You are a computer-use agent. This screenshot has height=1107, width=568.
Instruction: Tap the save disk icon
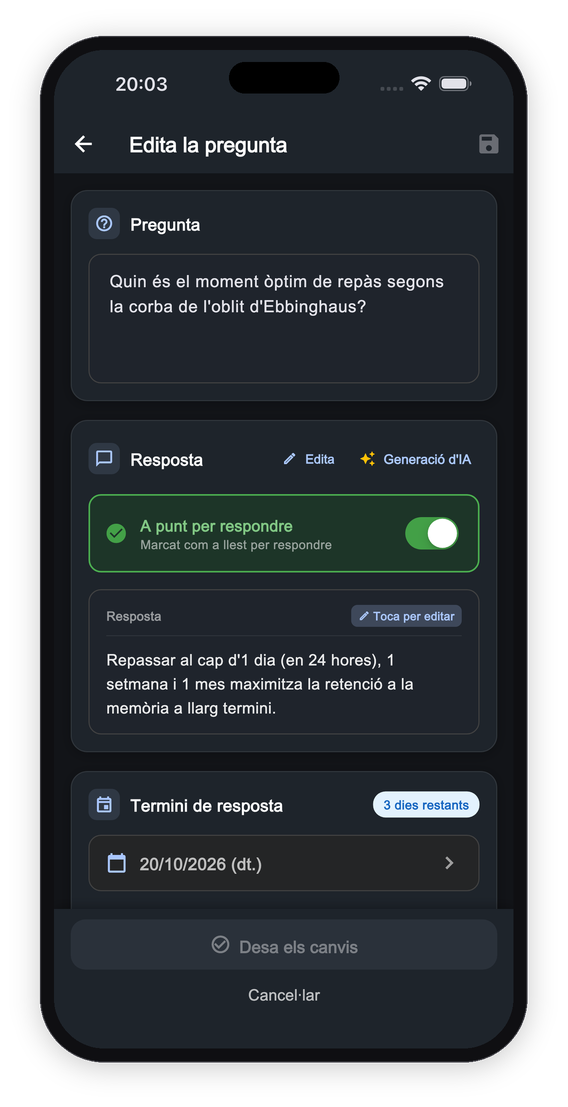488,145
